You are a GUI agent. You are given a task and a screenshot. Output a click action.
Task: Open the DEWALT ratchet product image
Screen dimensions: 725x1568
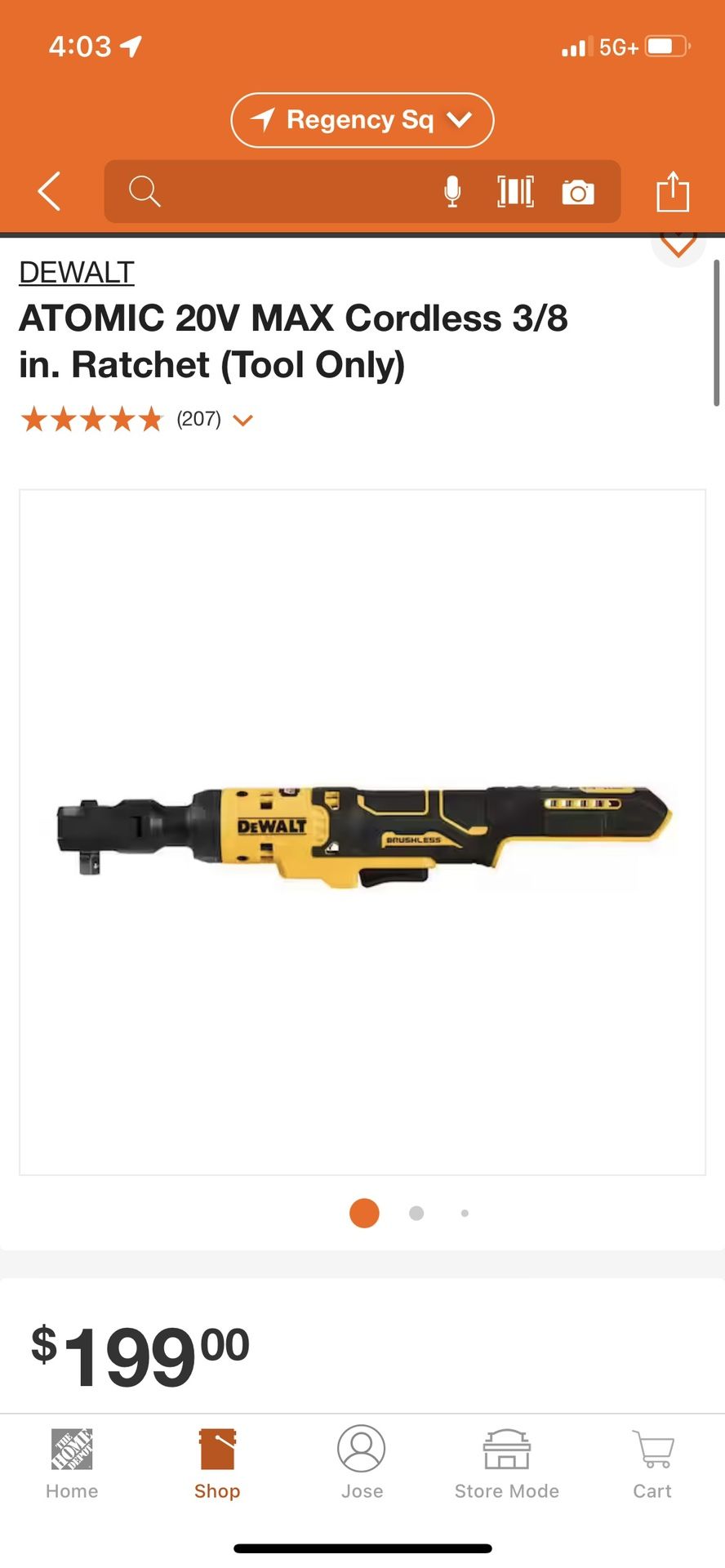(x=362, y=831)
